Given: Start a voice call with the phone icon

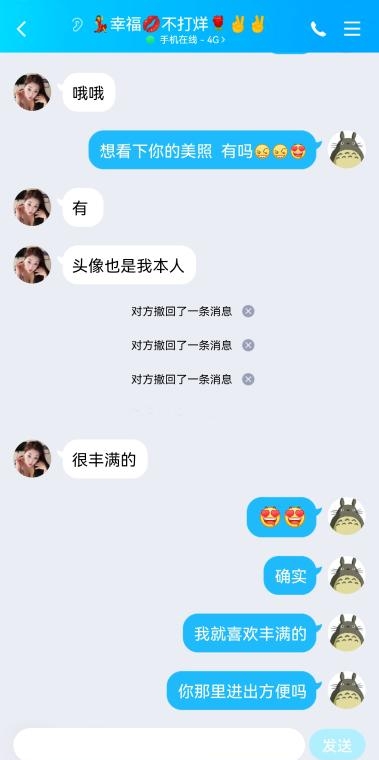Looking at the screenshot, I should coord(318,29).
